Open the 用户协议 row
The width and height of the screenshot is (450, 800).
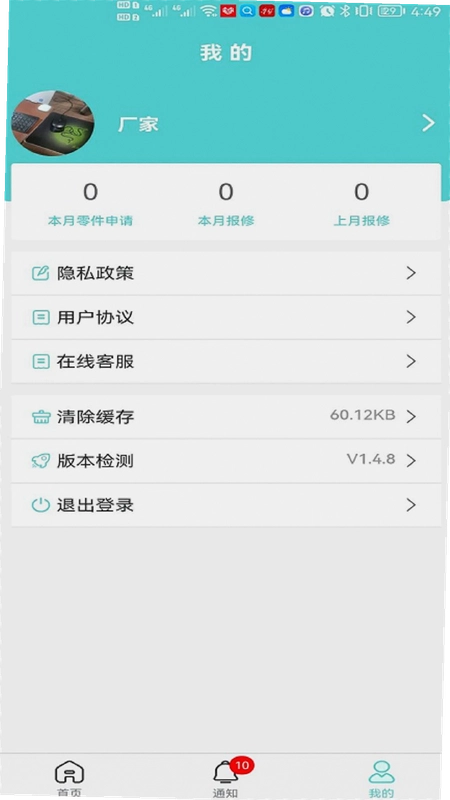[226, 318]
